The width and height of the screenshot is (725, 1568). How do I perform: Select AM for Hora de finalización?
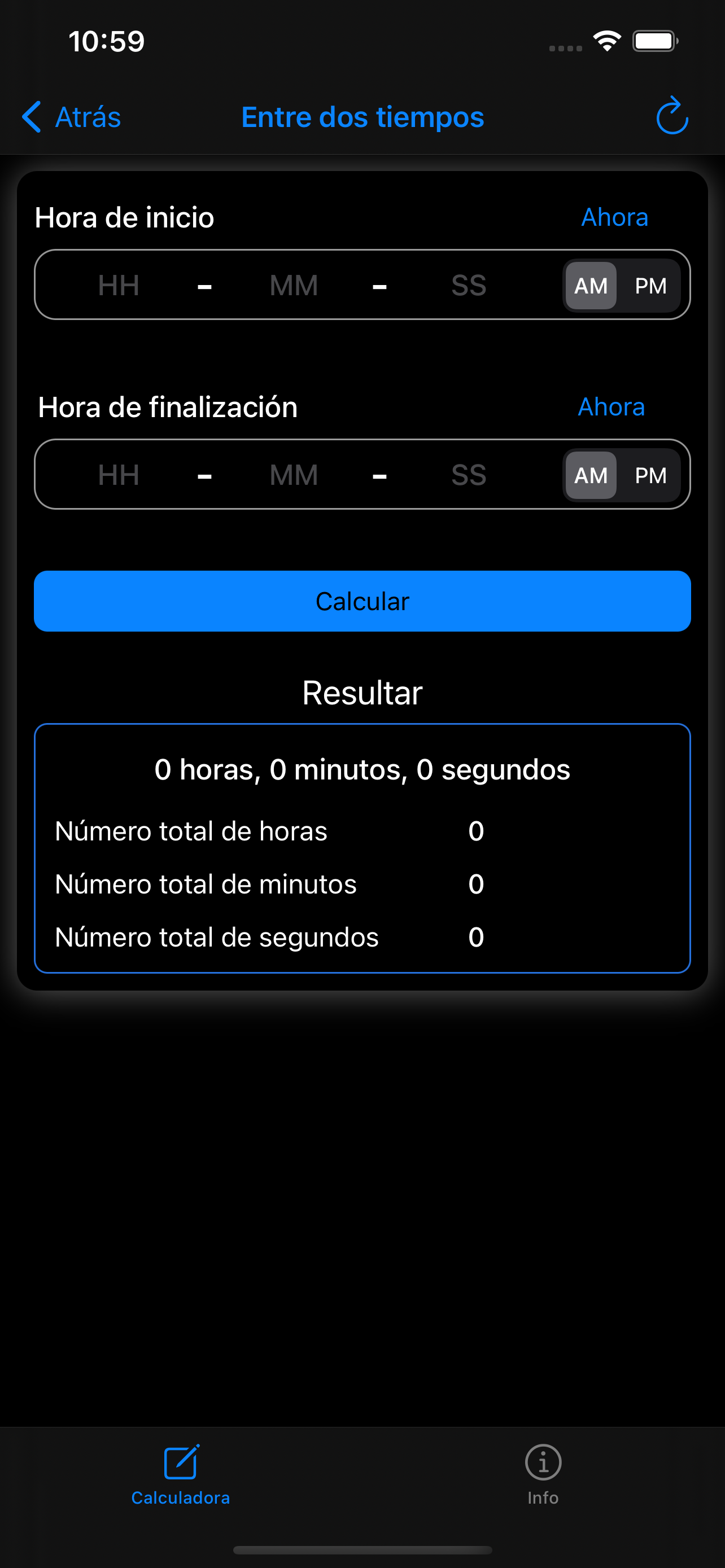[590, 475]
